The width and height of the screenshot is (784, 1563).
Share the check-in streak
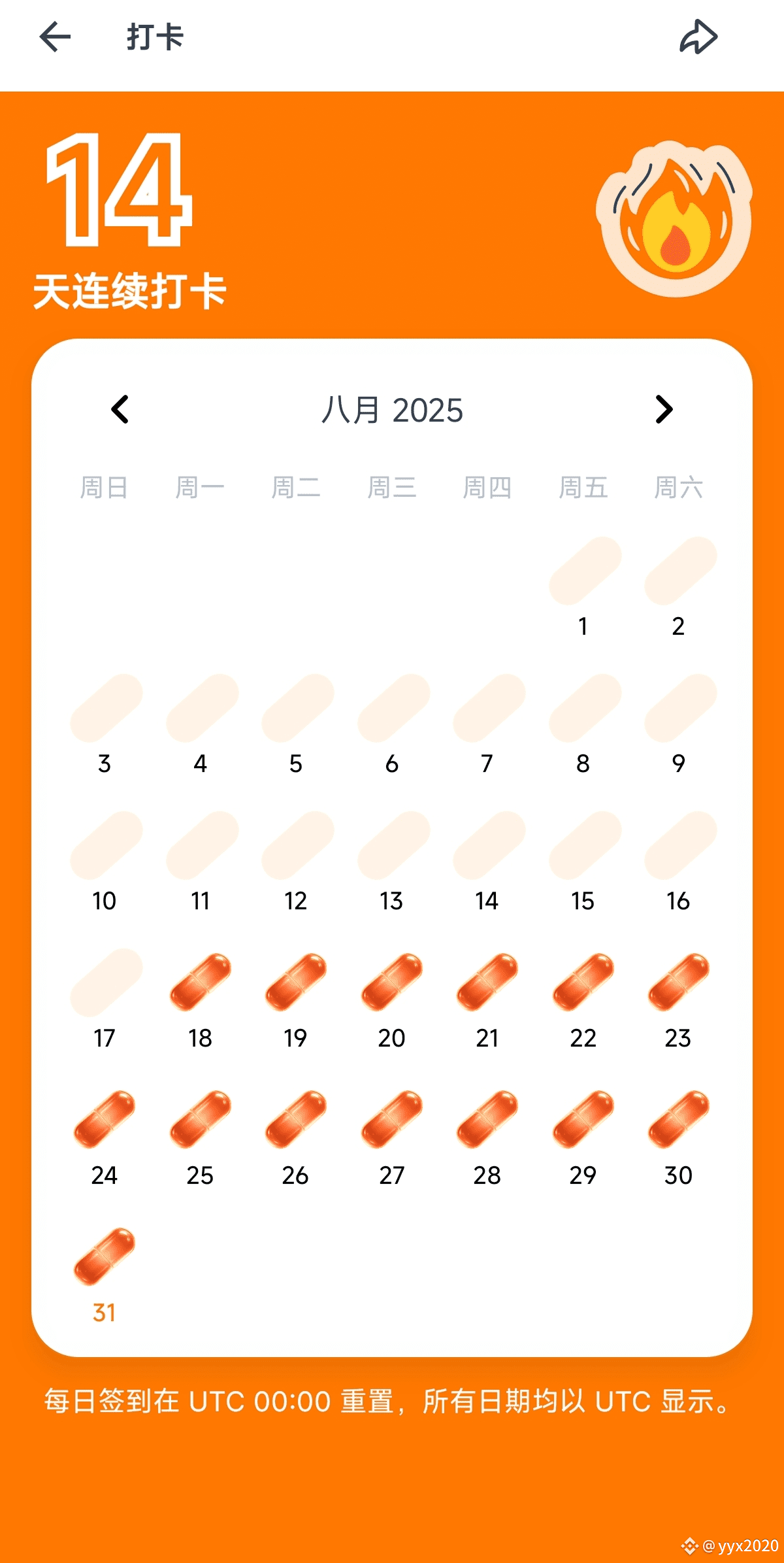coord(698,37)
